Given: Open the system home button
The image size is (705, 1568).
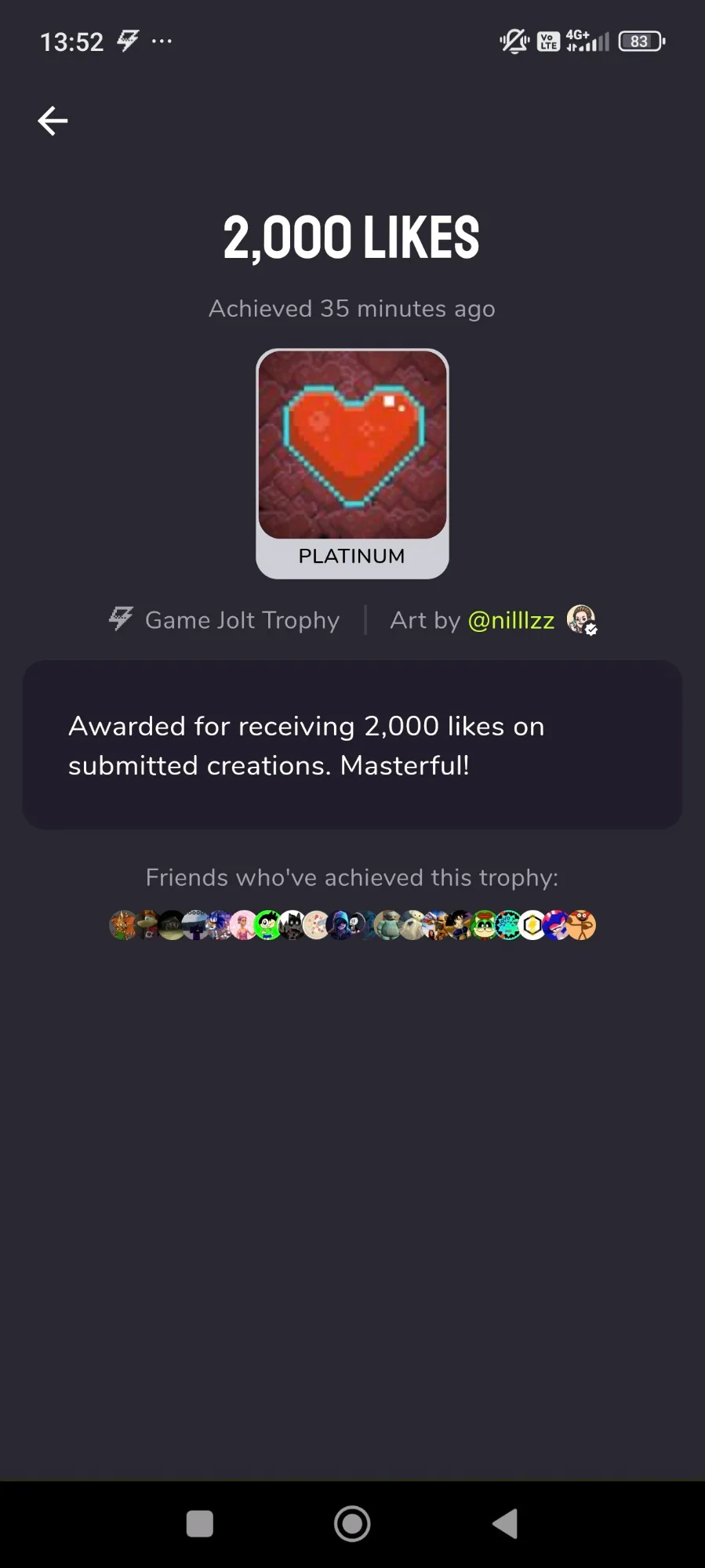Looking at the screenshot, I should pos(352,1524).
